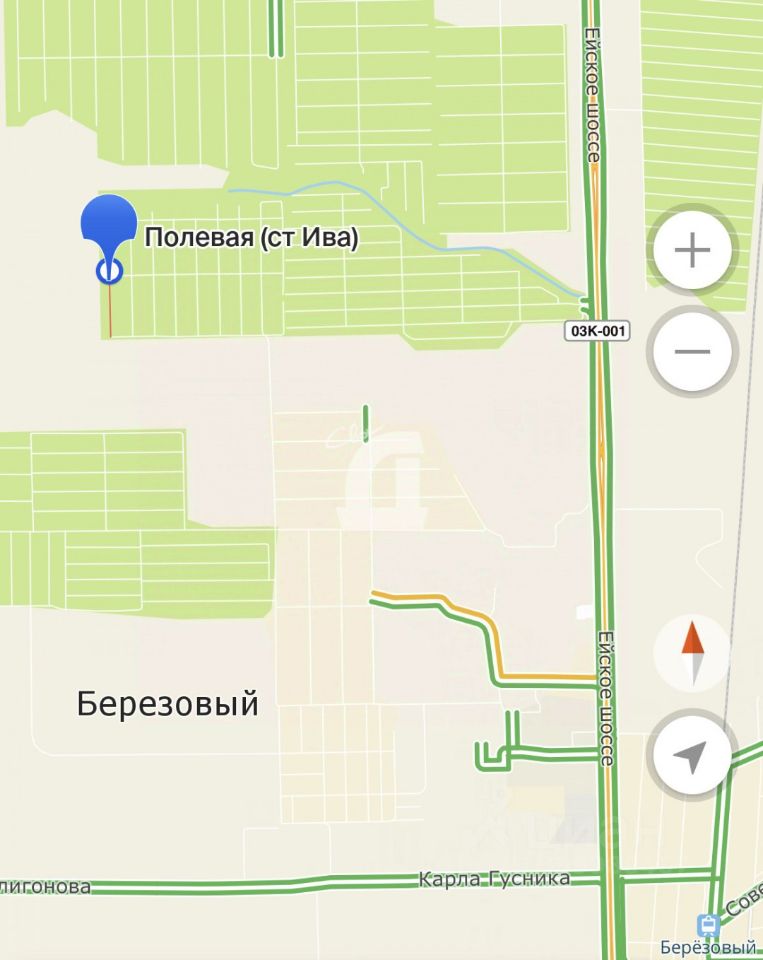Zoom in with the plus button

tap(692, 250)
